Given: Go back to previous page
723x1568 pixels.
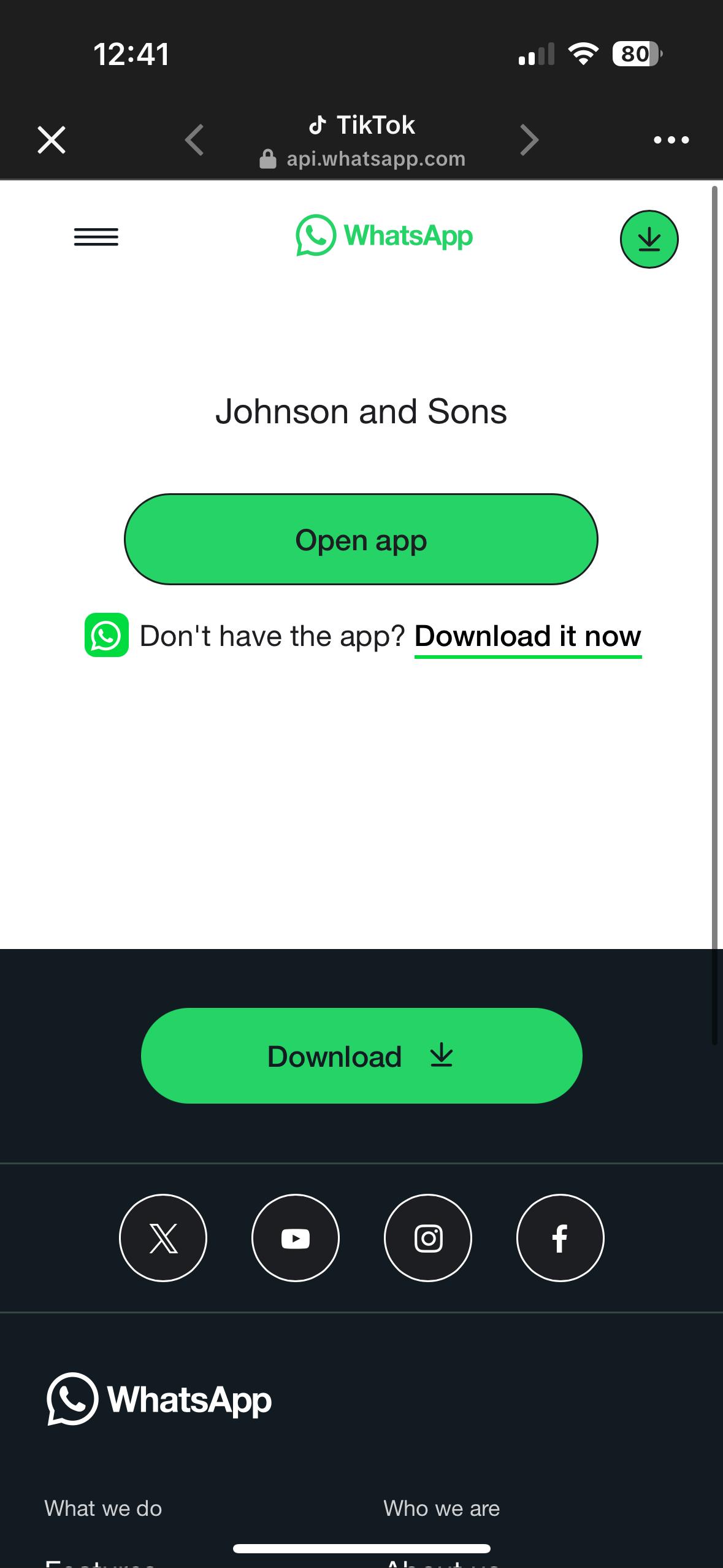Looking at the screenshot, I should click(x=194, y=140).
